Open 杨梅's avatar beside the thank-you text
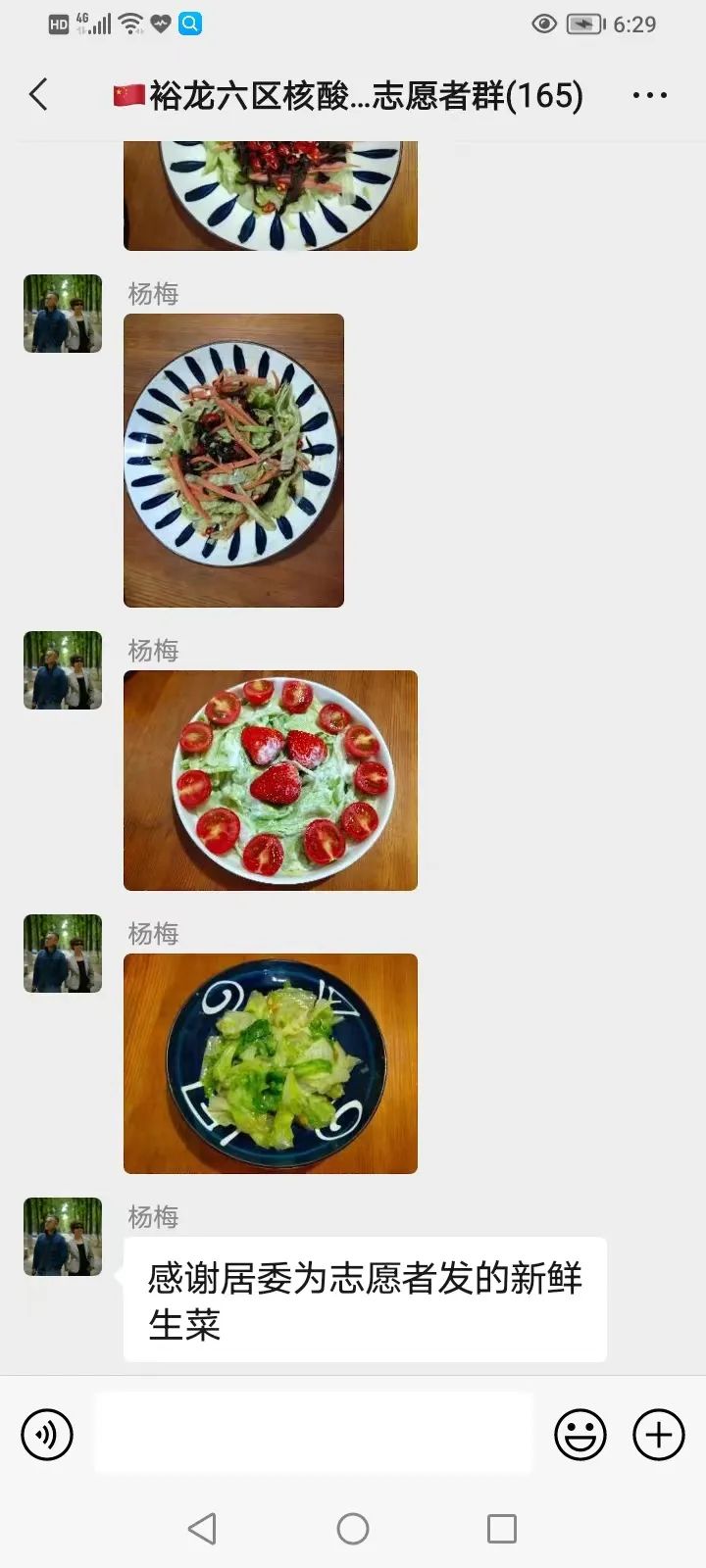 coord(63,1237)
